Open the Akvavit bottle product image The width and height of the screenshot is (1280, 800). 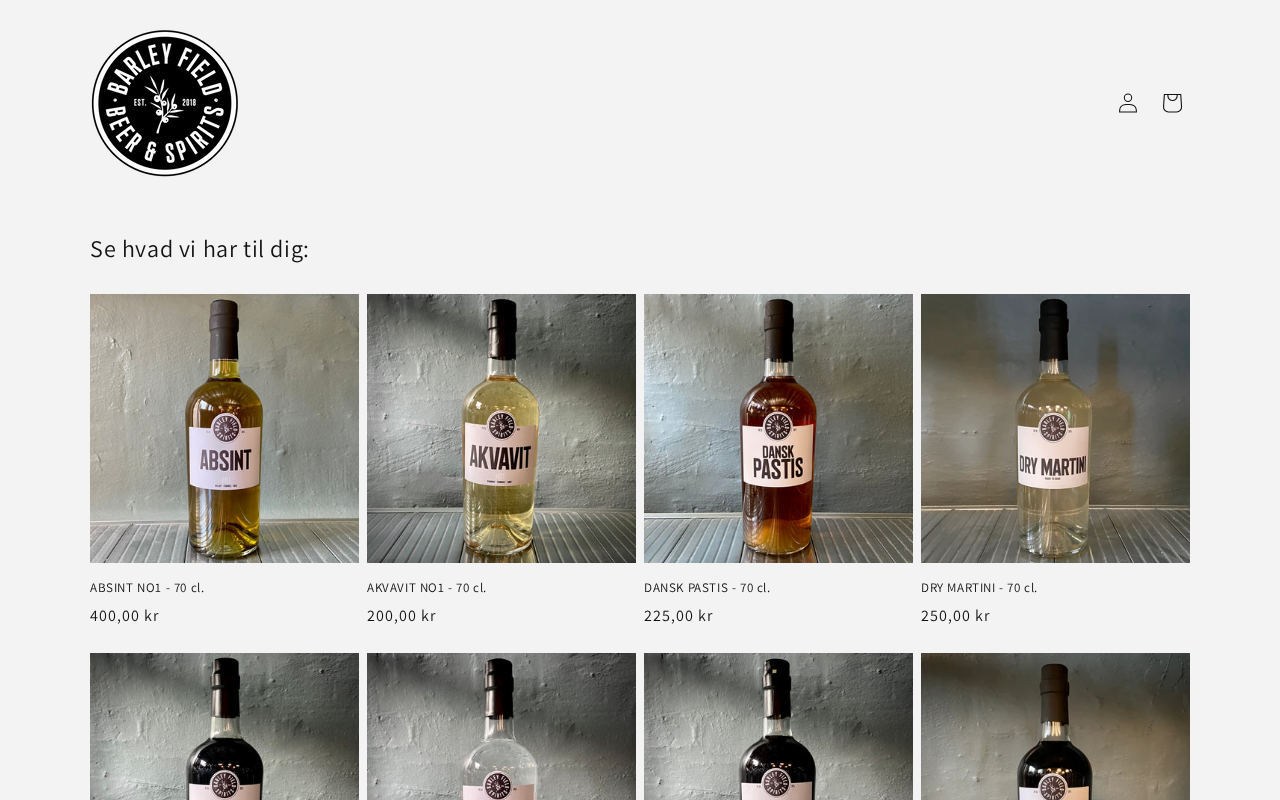pyautogui.click(x=501, y=428)
